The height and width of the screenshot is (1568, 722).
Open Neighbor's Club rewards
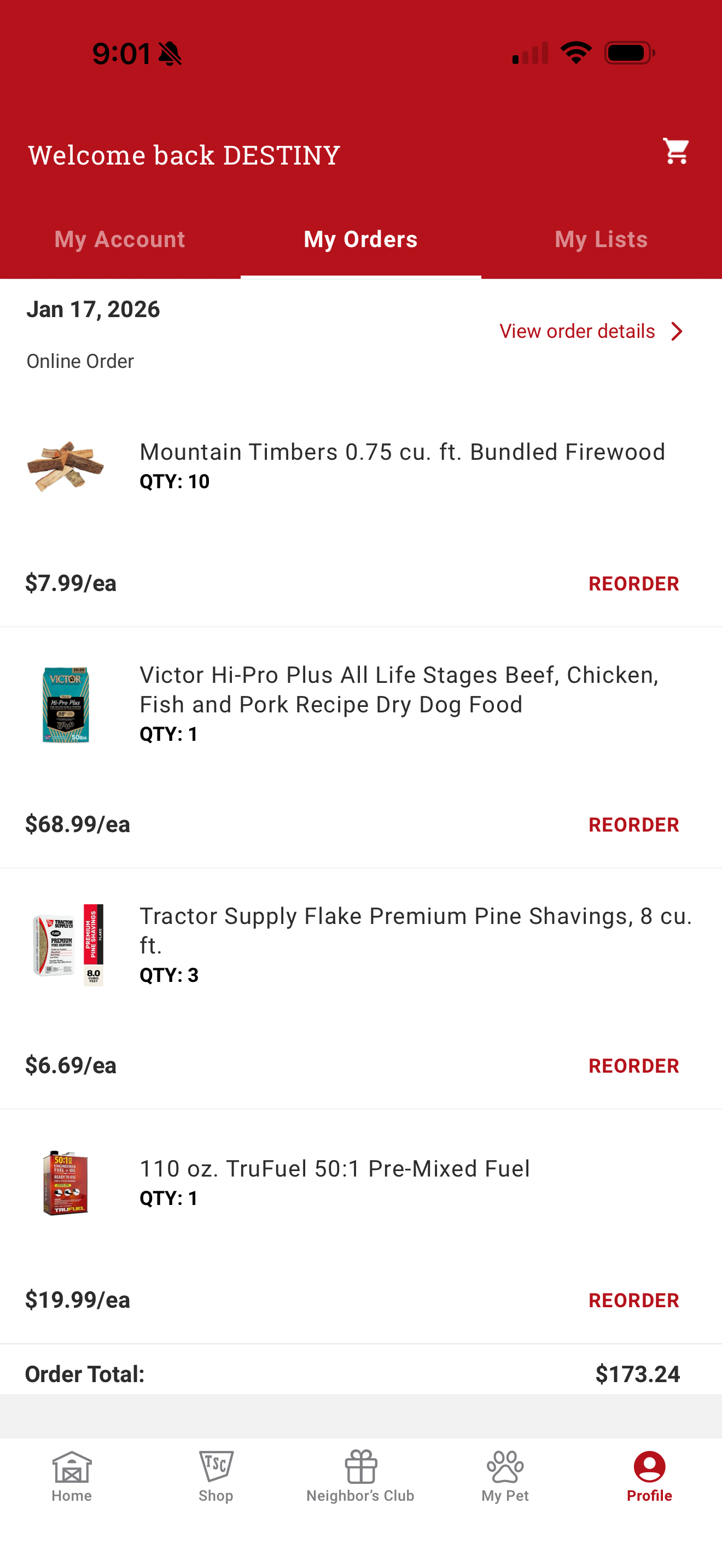tap(360, 1476)
